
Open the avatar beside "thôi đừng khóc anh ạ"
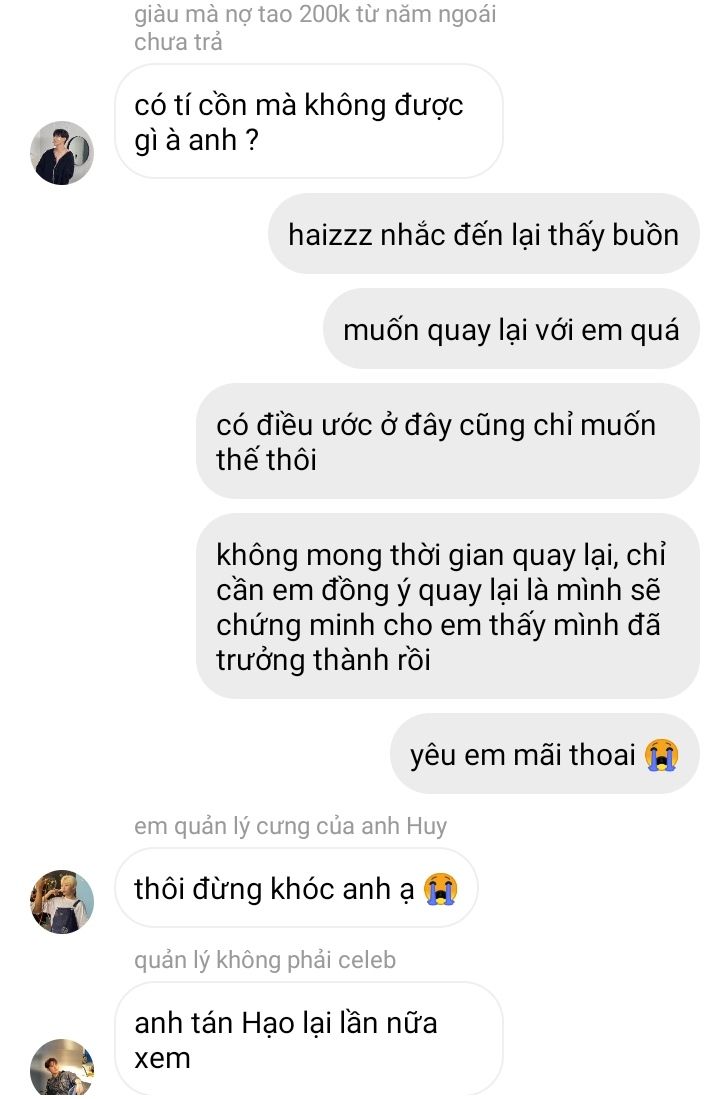(62, 902)
